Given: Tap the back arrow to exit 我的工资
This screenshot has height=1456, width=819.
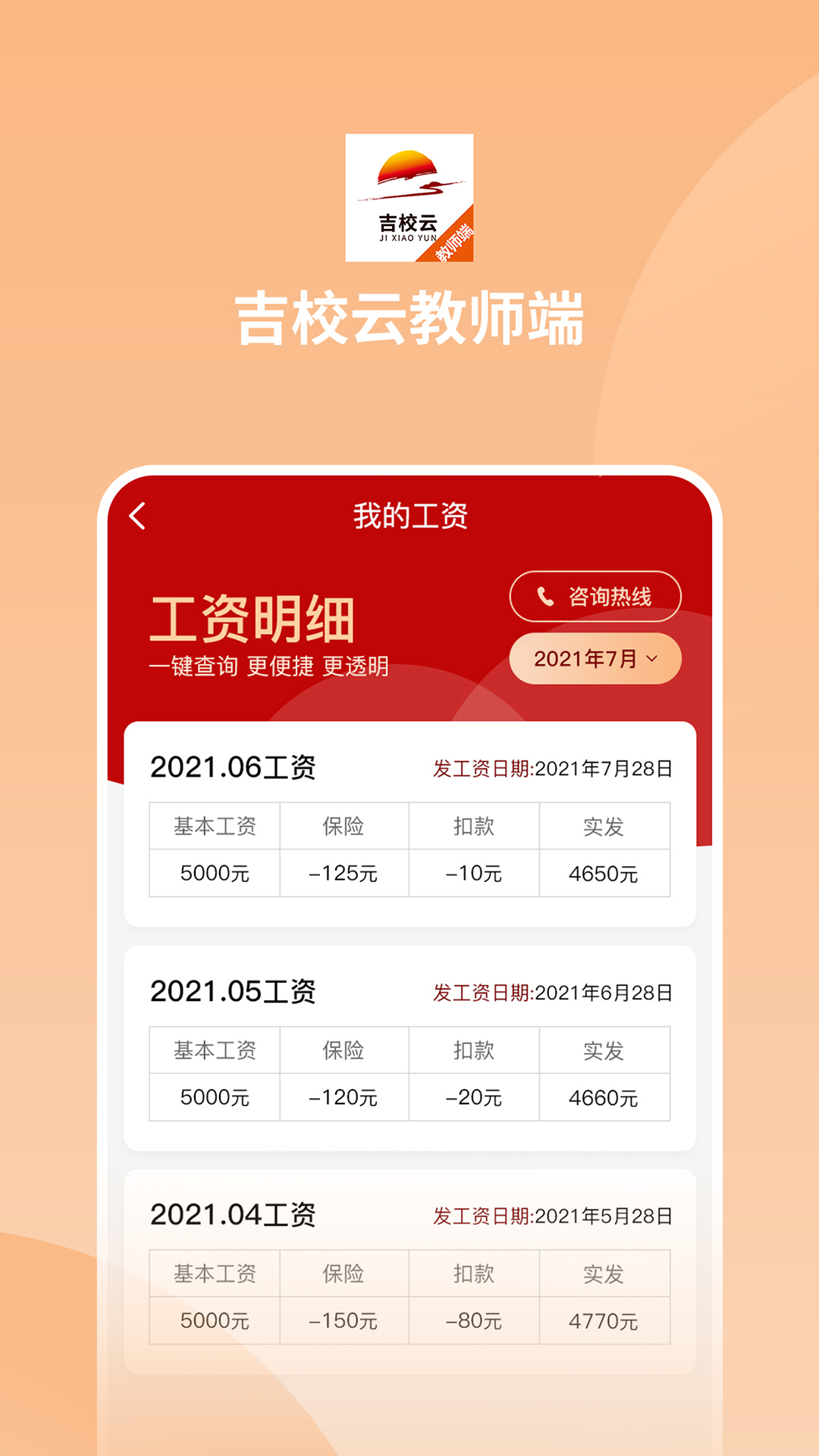Looking at the screenshot, I should 136,516.
